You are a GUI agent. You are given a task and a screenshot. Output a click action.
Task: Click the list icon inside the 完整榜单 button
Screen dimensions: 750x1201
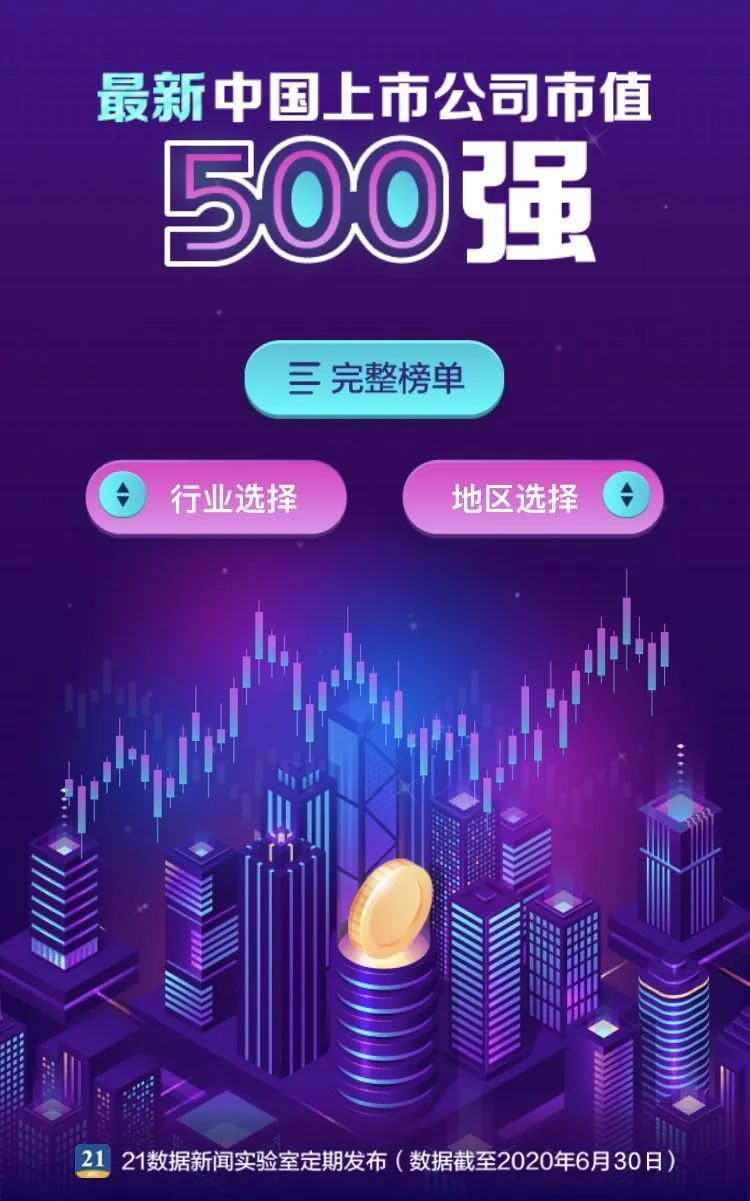click(305, 377)
